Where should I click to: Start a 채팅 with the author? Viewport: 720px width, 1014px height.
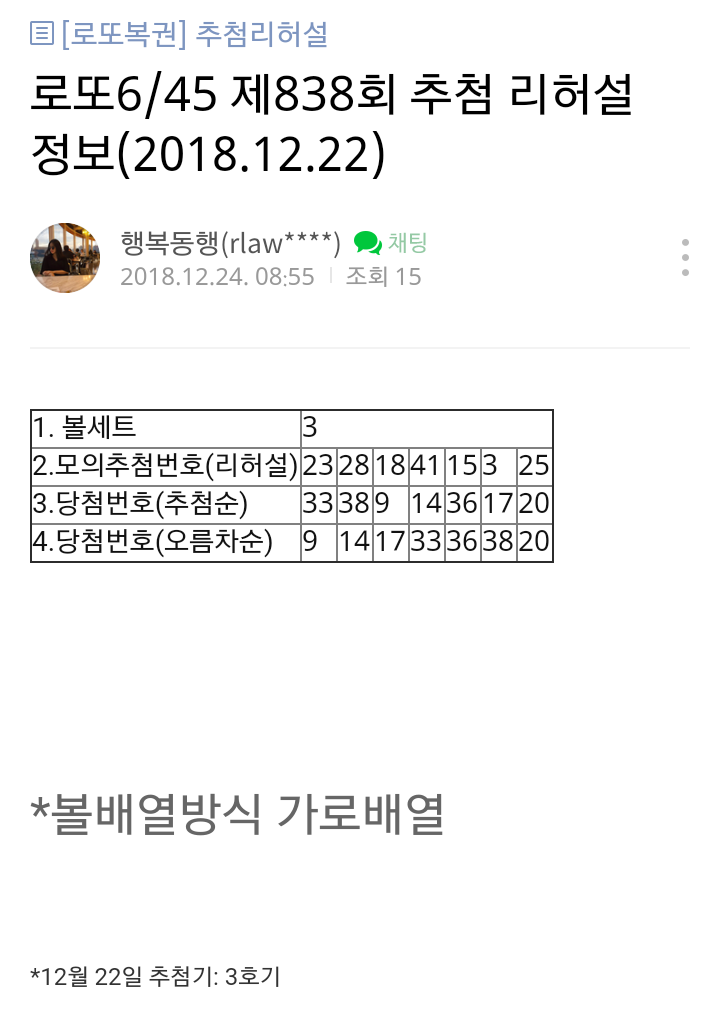[391, 243]
